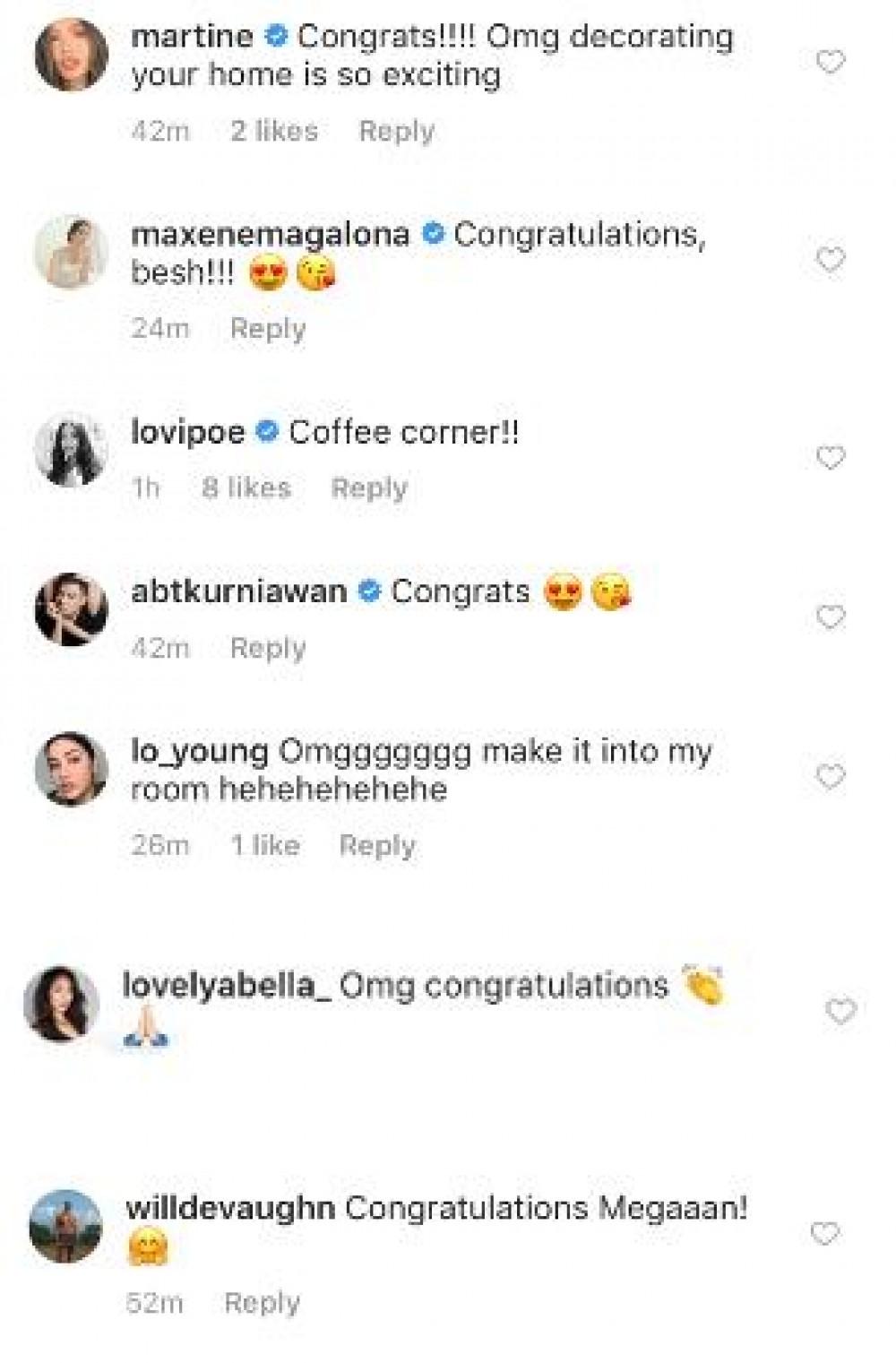Open lovipoe's profile picture

pyautogui.click(x=71, y=450)
